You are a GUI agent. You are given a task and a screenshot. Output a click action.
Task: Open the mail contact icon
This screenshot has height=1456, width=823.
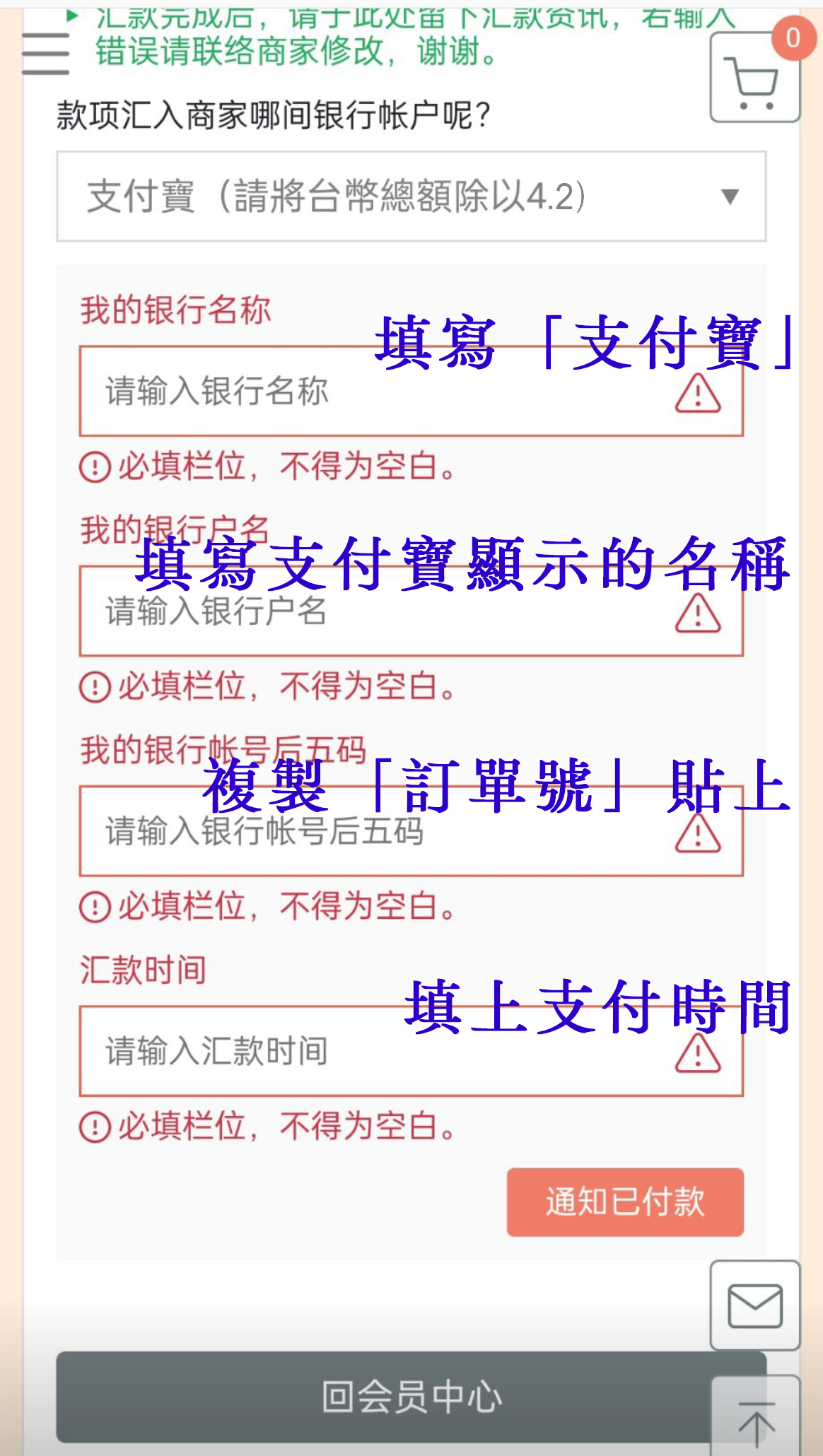(754, 1305)
